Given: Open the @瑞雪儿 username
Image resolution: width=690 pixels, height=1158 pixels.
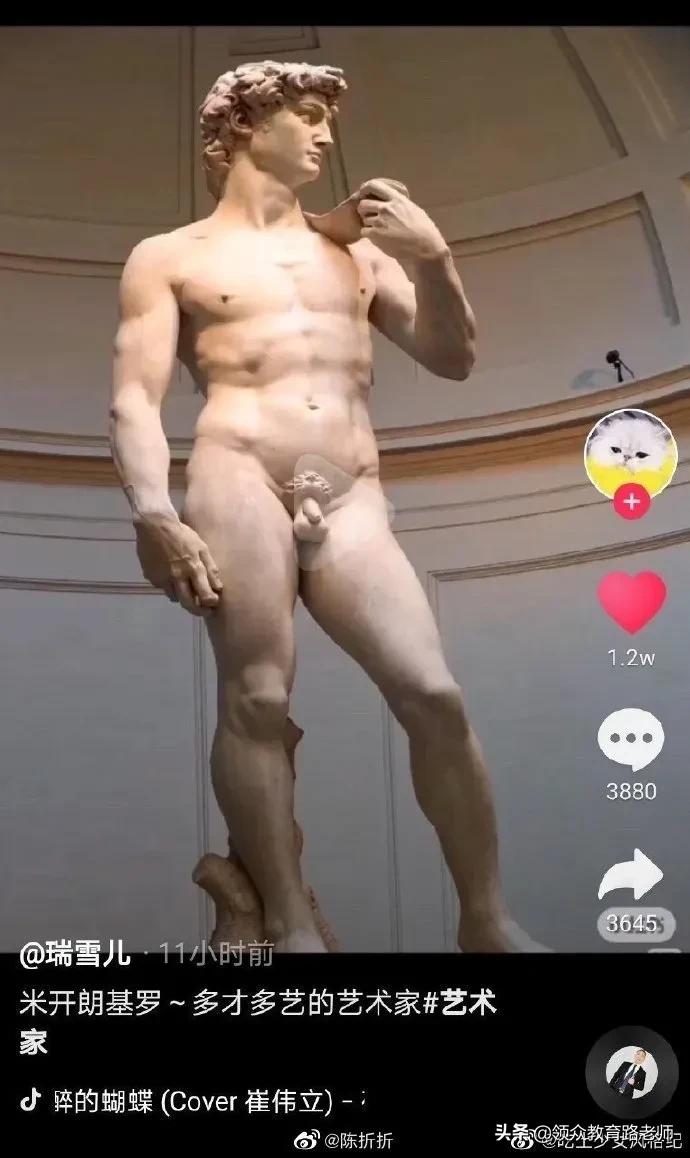Looking at the screenshot, I should tap(75, 954).
